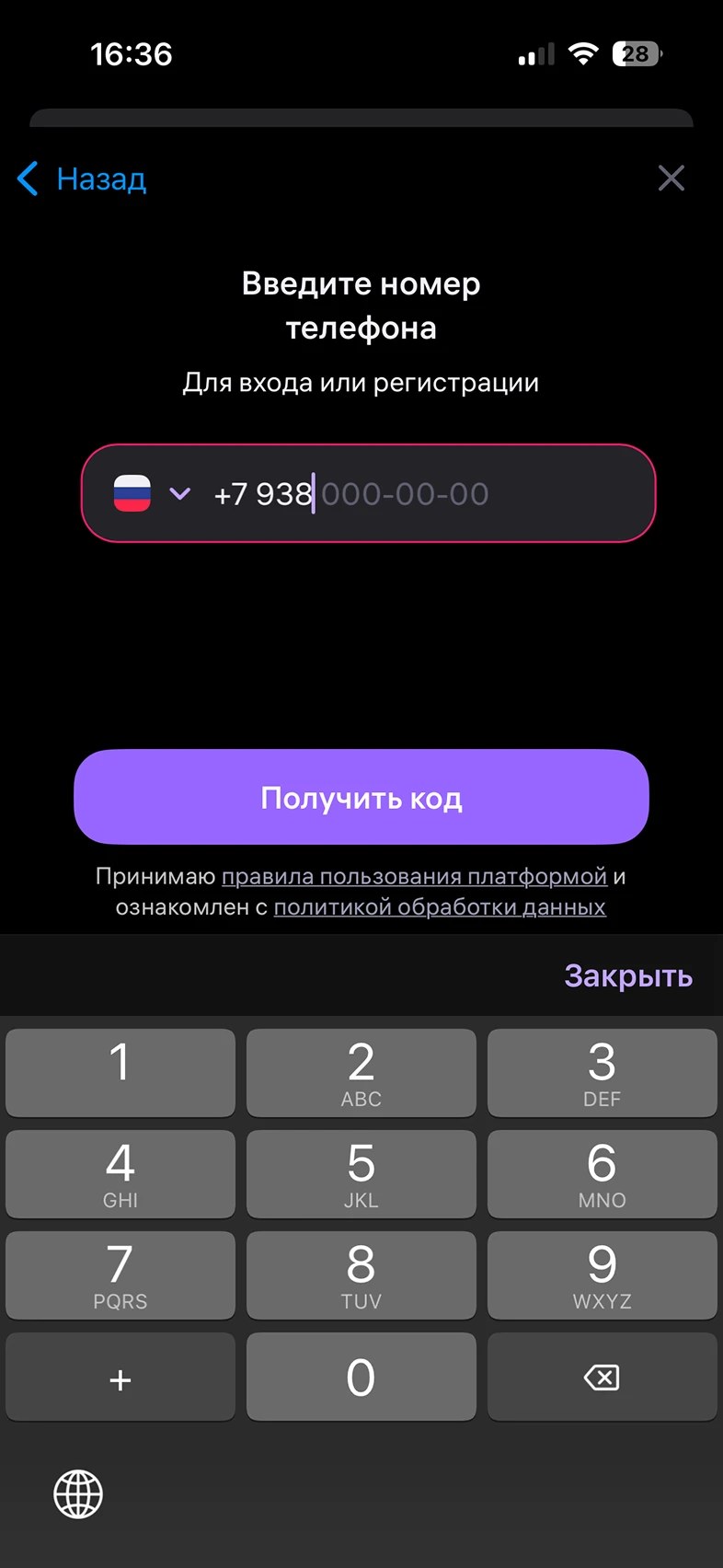Delete the last digit with backspace key
The height and width of the screenshot is (1568, 723).
(602, 1377)
